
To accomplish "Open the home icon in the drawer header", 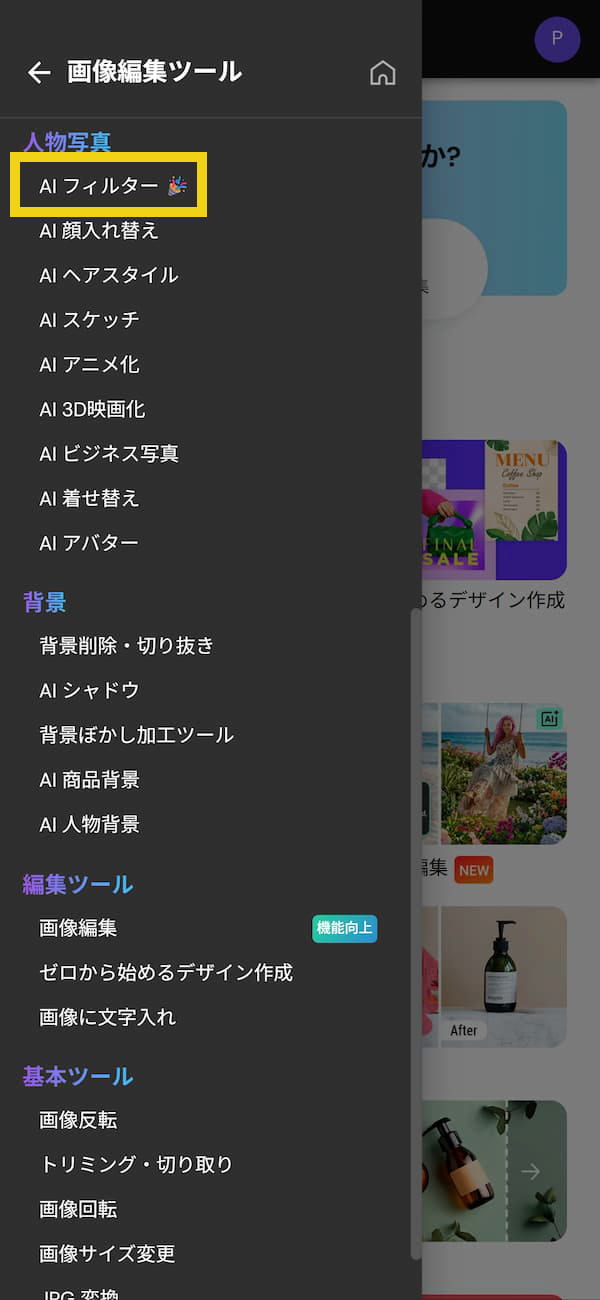I will [x=382, y=73].
